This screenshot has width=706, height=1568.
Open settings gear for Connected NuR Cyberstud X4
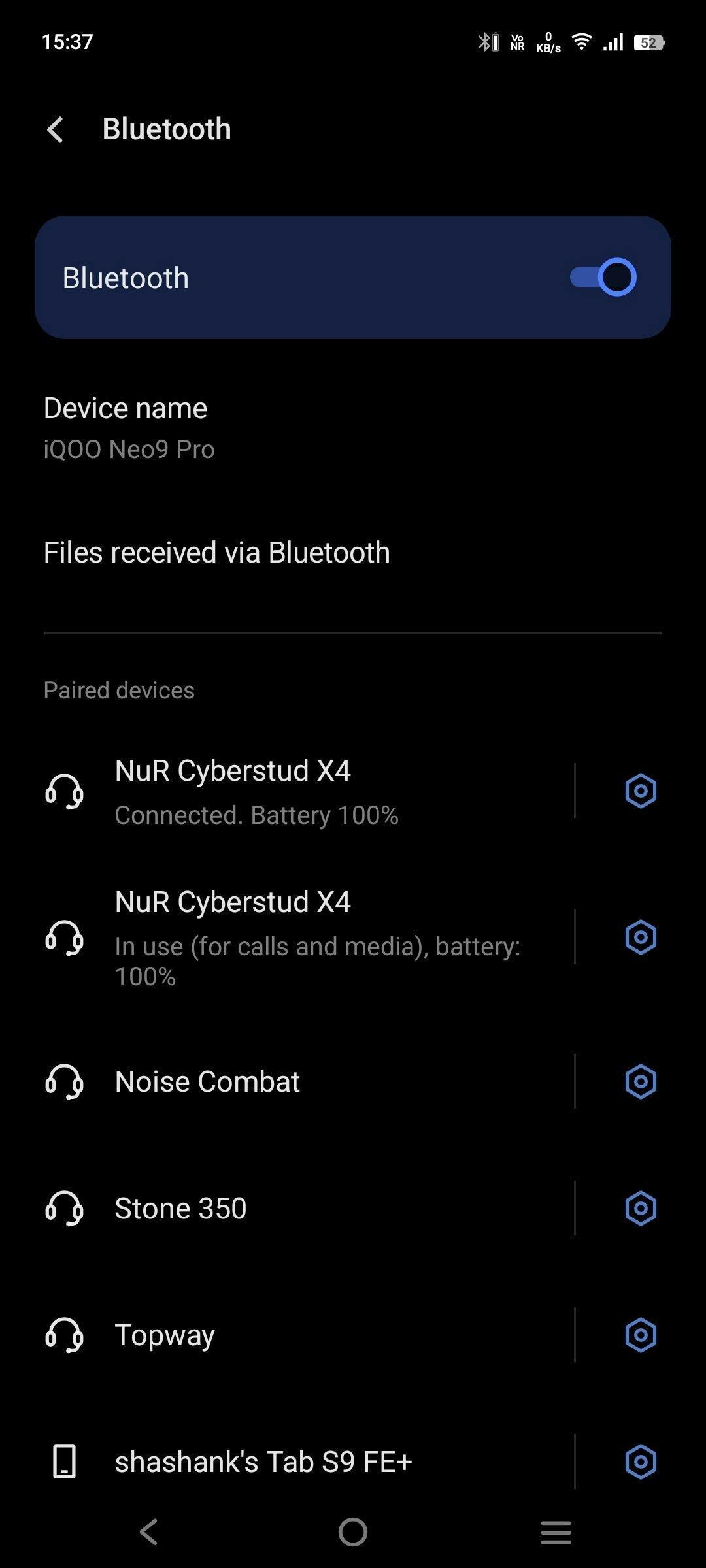coord(641,791)
